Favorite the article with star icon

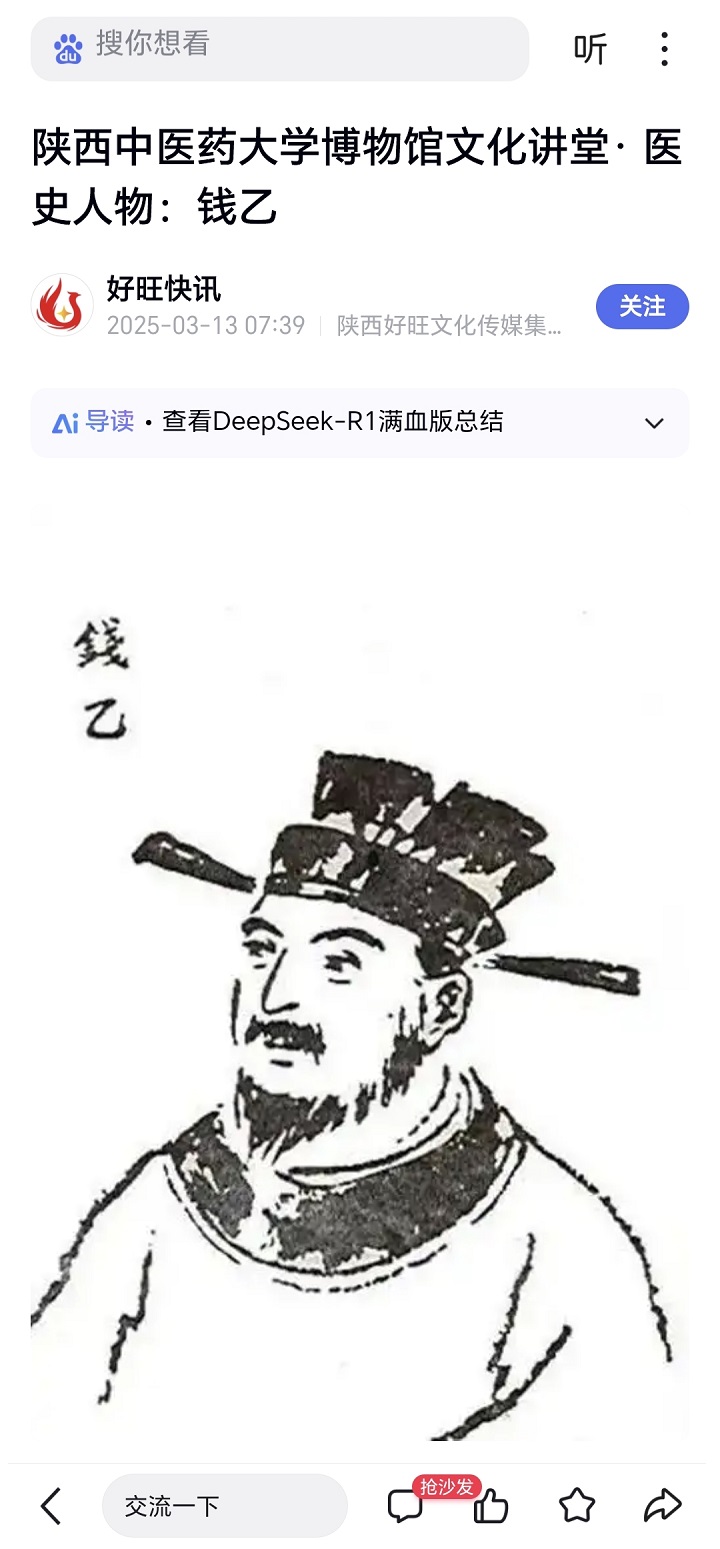point(577,1505)
